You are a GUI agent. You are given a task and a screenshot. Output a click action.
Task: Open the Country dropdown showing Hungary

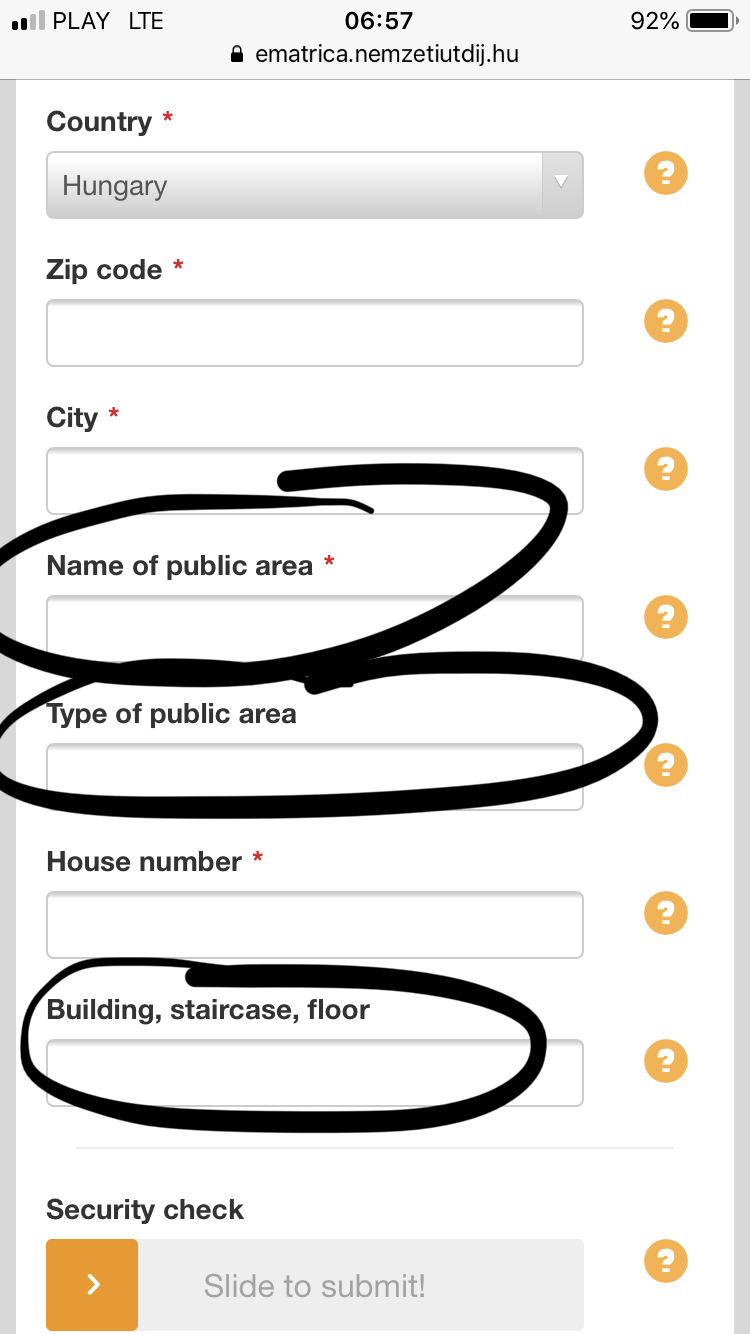coord(314,185)
